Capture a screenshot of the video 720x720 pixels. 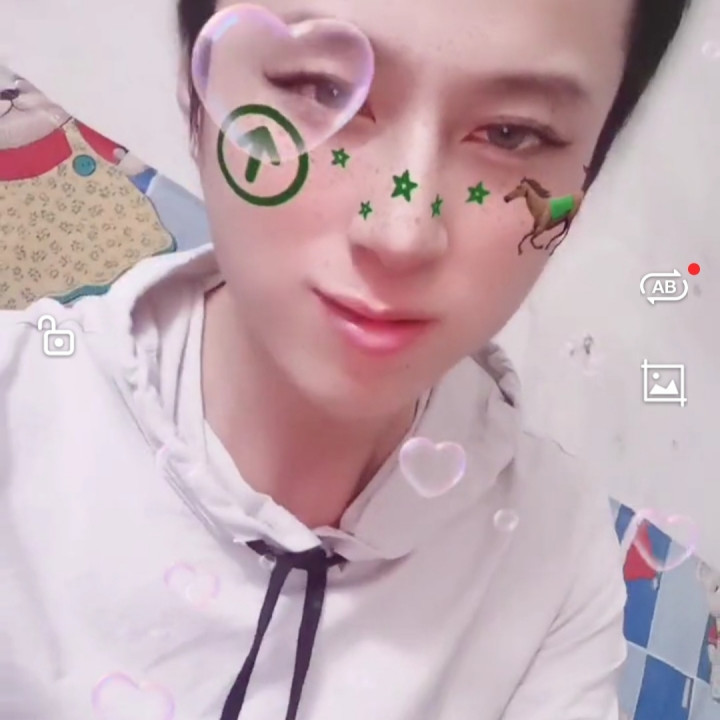tap(663, 383)
